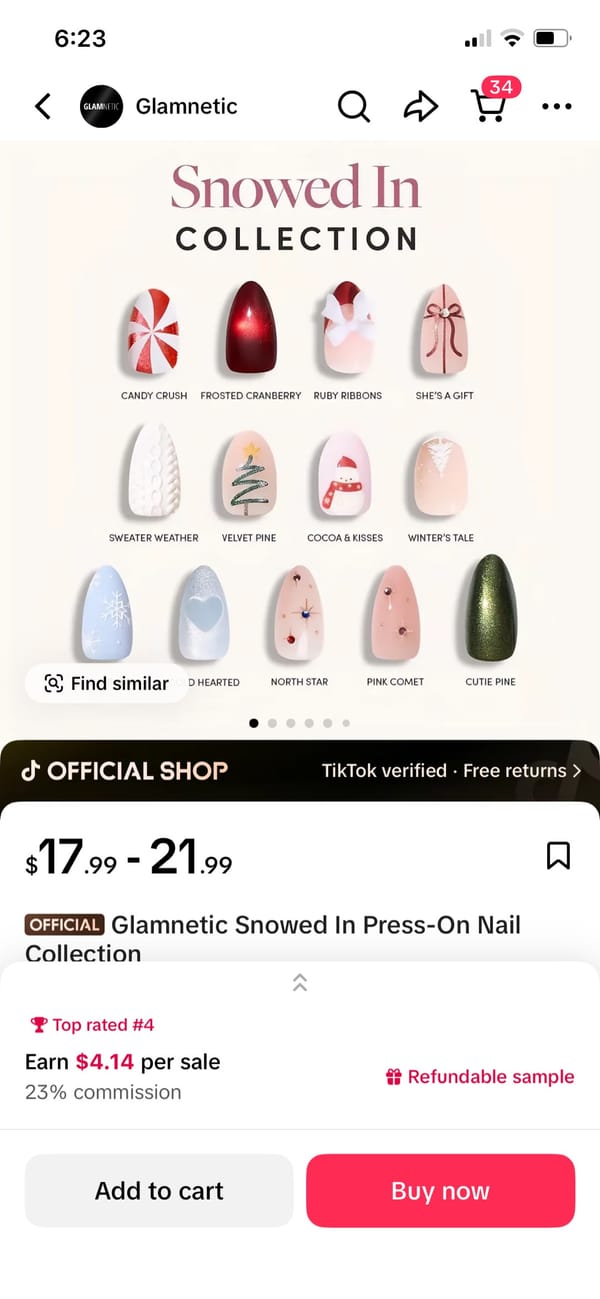The height and width of the screenshot is (1299, 600).
Task: Open the shopping cart
Action: point(489,104)
